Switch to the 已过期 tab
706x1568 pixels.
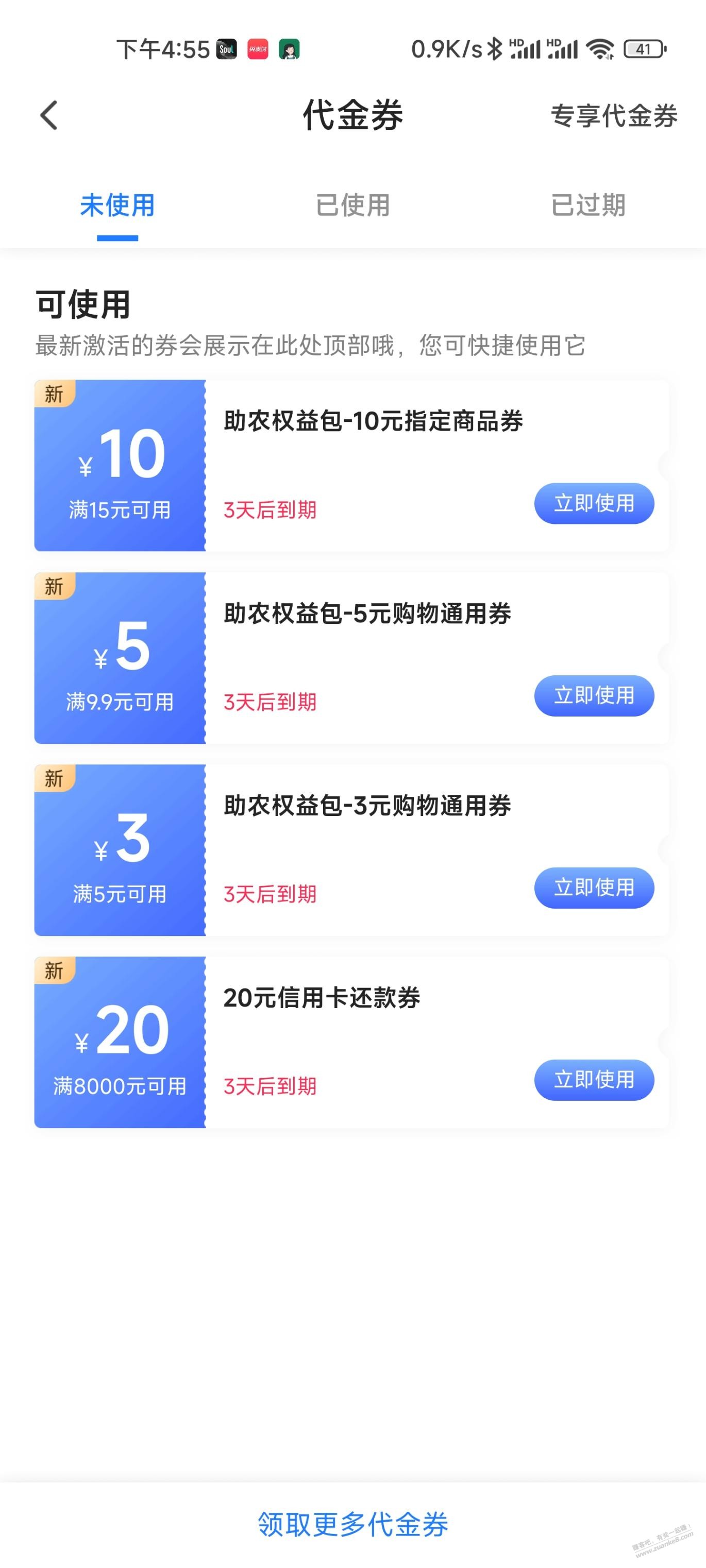[589, 207]
